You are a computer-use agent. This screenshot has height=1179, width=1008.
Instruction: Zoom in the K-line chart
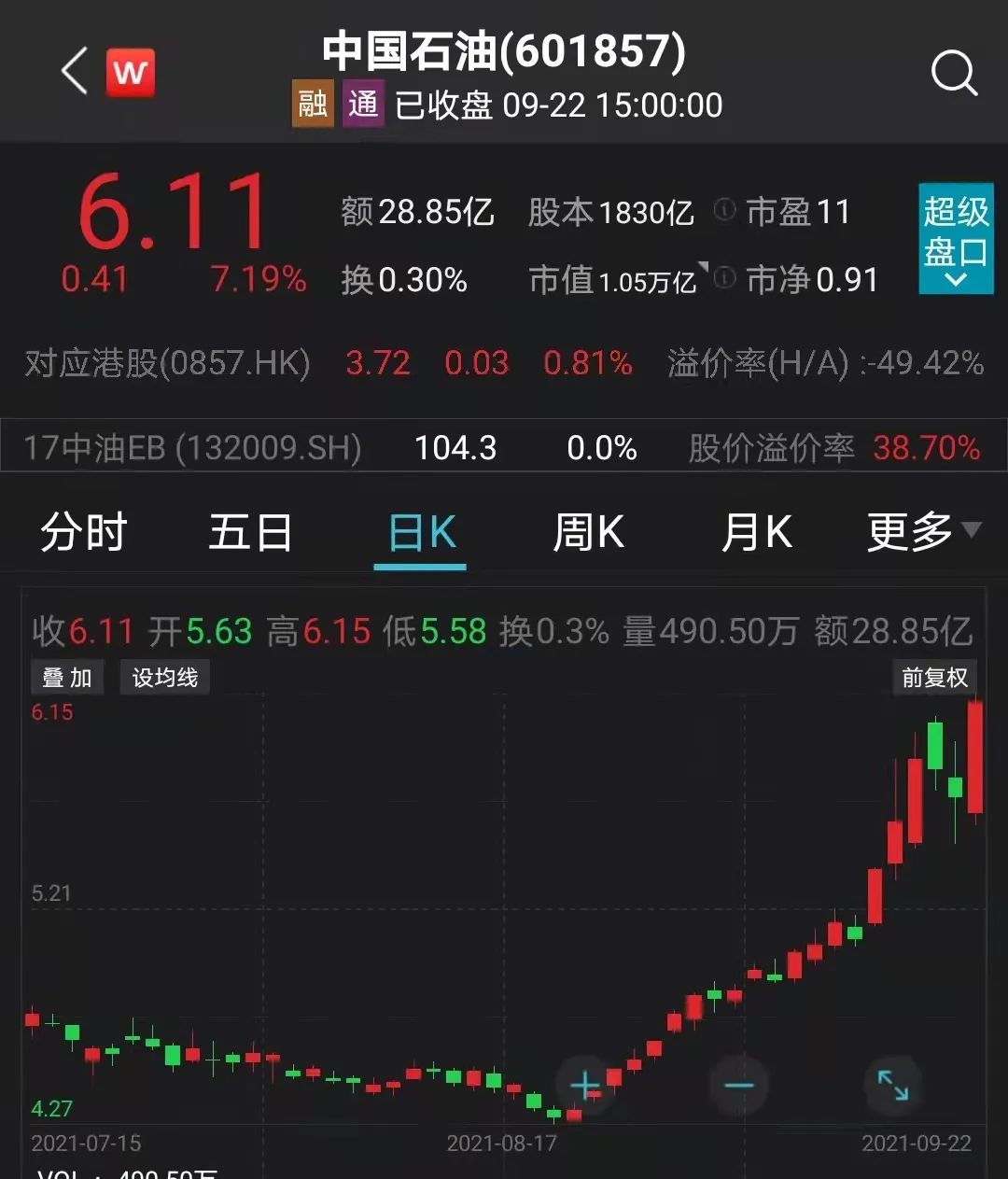coord(585,1085)
